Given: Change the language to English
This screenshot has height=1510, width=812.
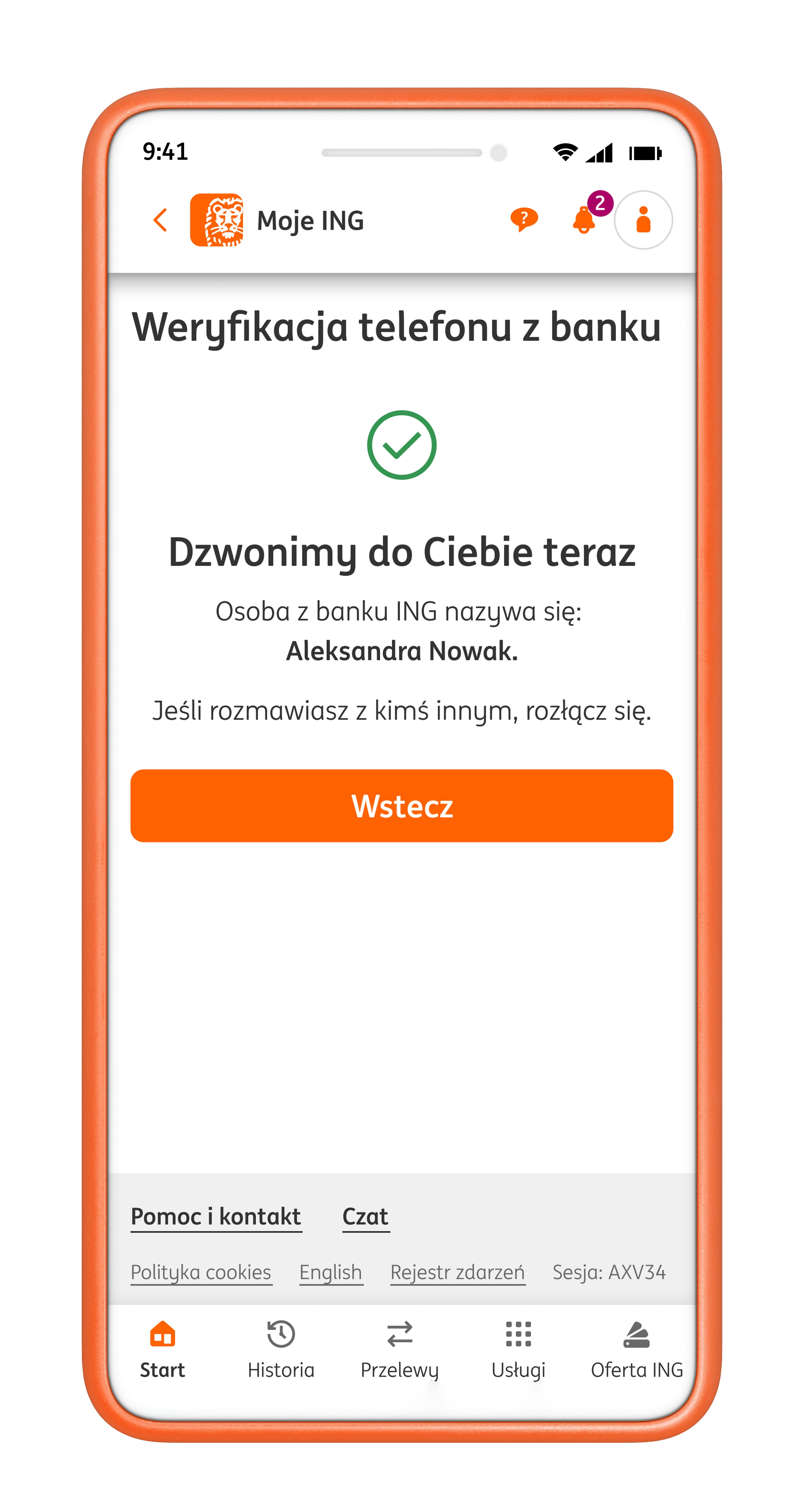Looking at the screenshot, I should (x=331, y=1272).
